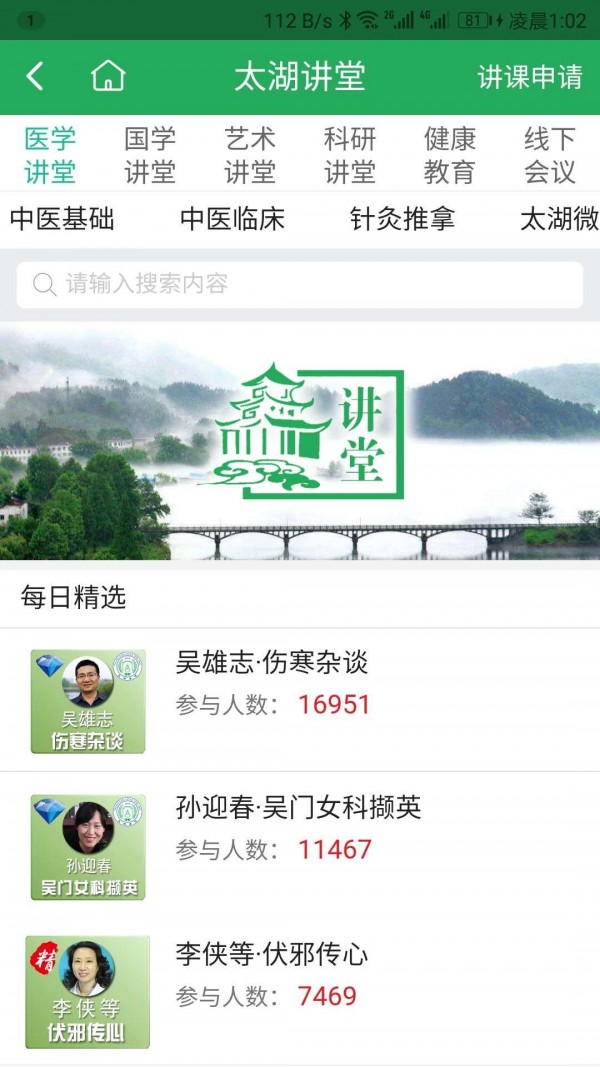Open the 线下会议 tab
600x1067 pixels.
click(x=550, y=155)
